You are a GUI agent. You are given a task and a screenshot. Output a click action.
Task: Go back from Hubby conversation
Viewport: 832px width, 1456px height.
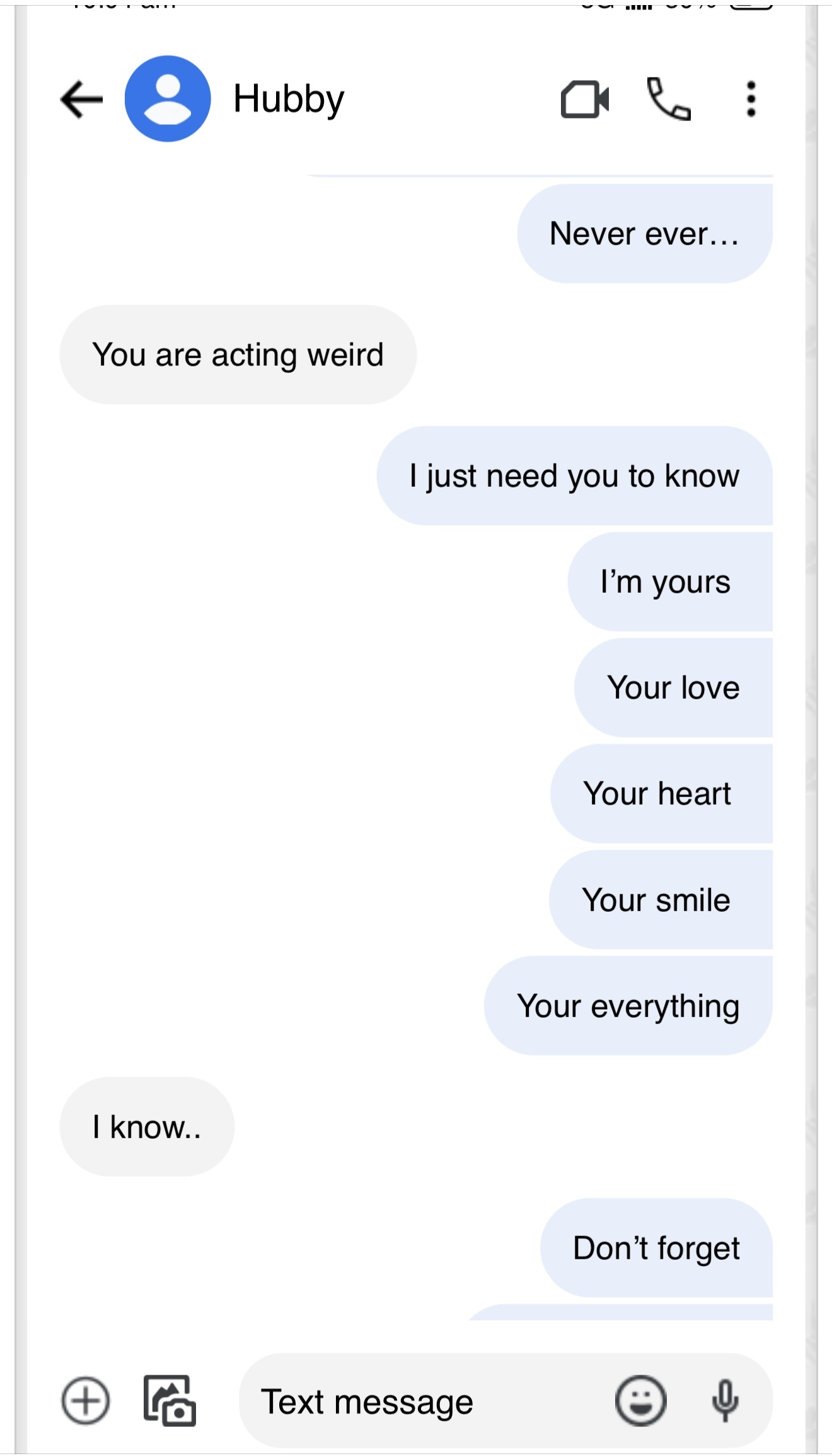pyautogui.click(x=82, y=99)
